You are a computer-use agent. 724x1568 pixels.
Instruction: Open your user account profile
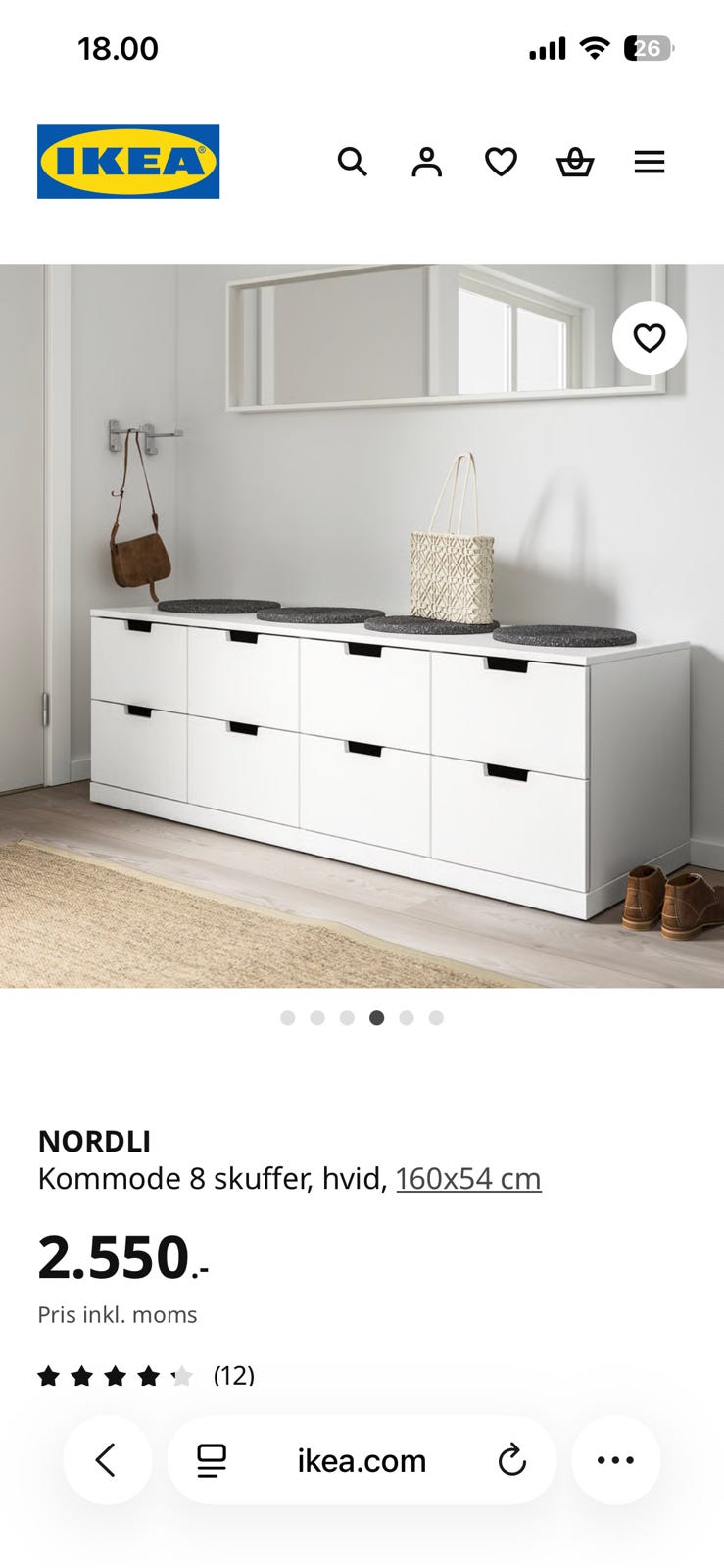tap(426, 162)
